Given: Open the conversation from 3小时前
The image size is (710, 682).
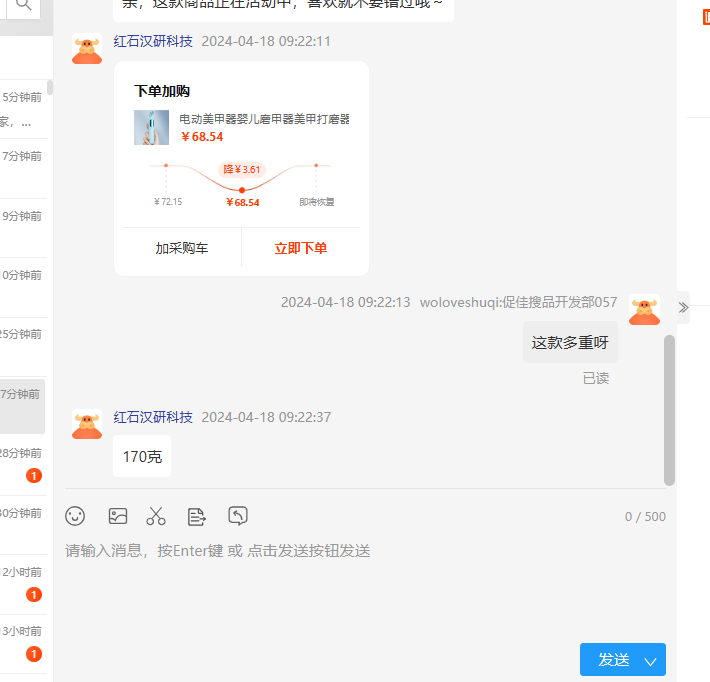Looking at the screenshot, I should (22, 640).
